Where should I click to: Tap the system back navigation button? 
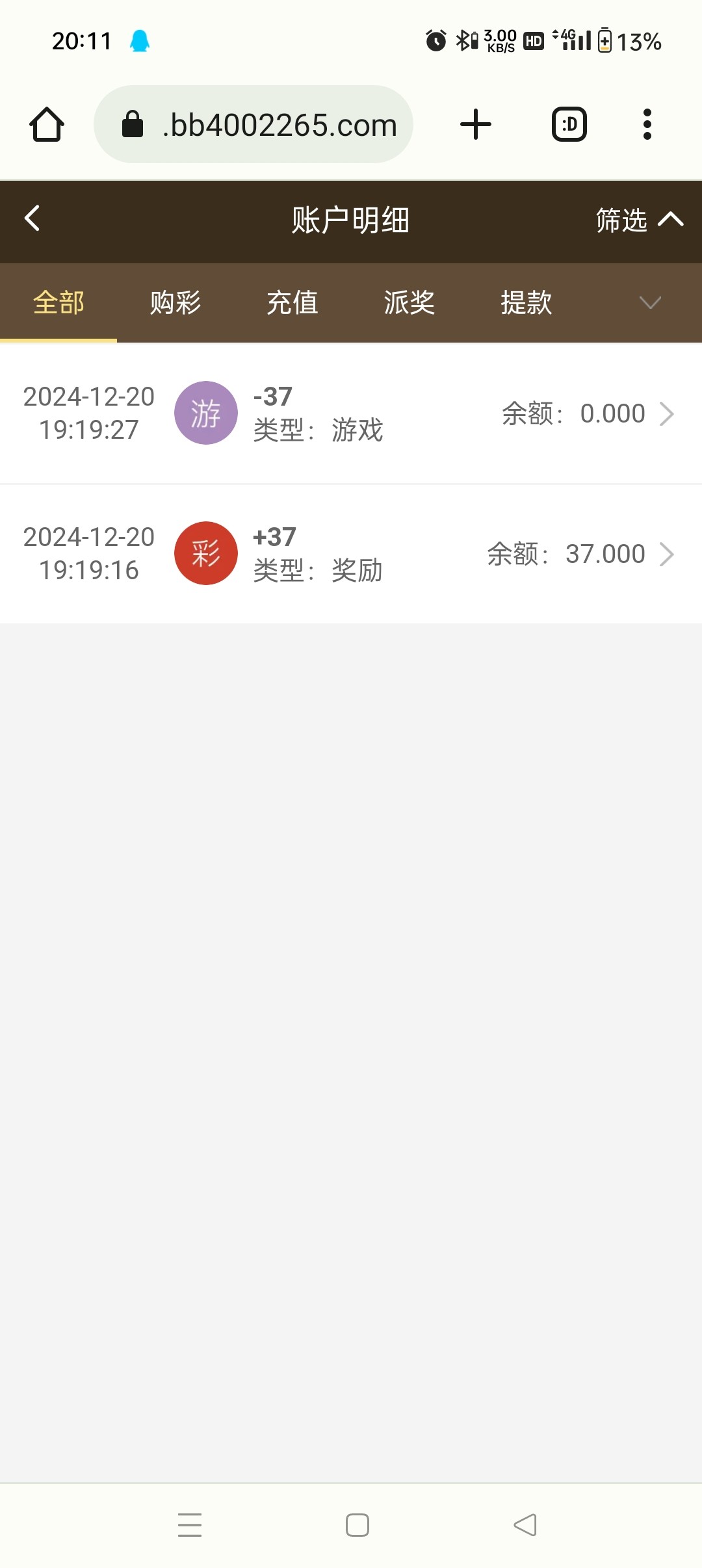tap(525, 1525)
